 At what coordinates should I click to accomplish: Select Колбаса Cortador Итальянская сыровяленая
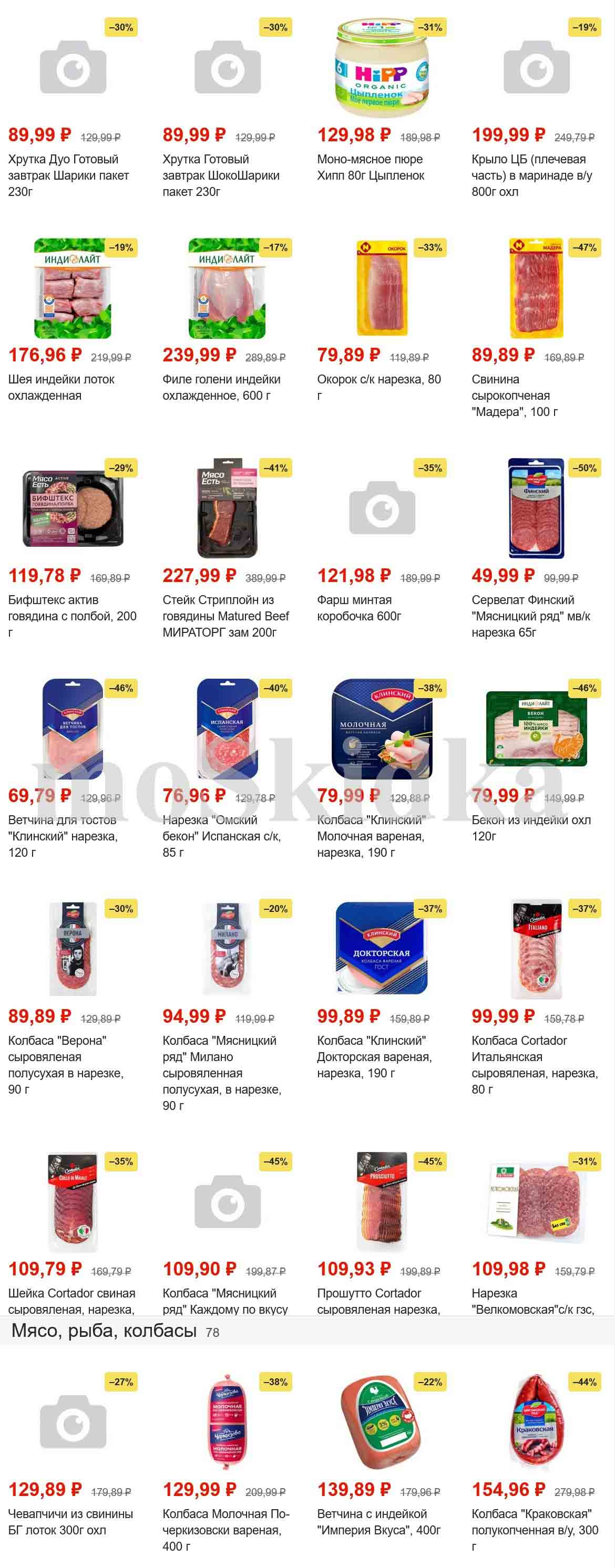point(534,1064)
